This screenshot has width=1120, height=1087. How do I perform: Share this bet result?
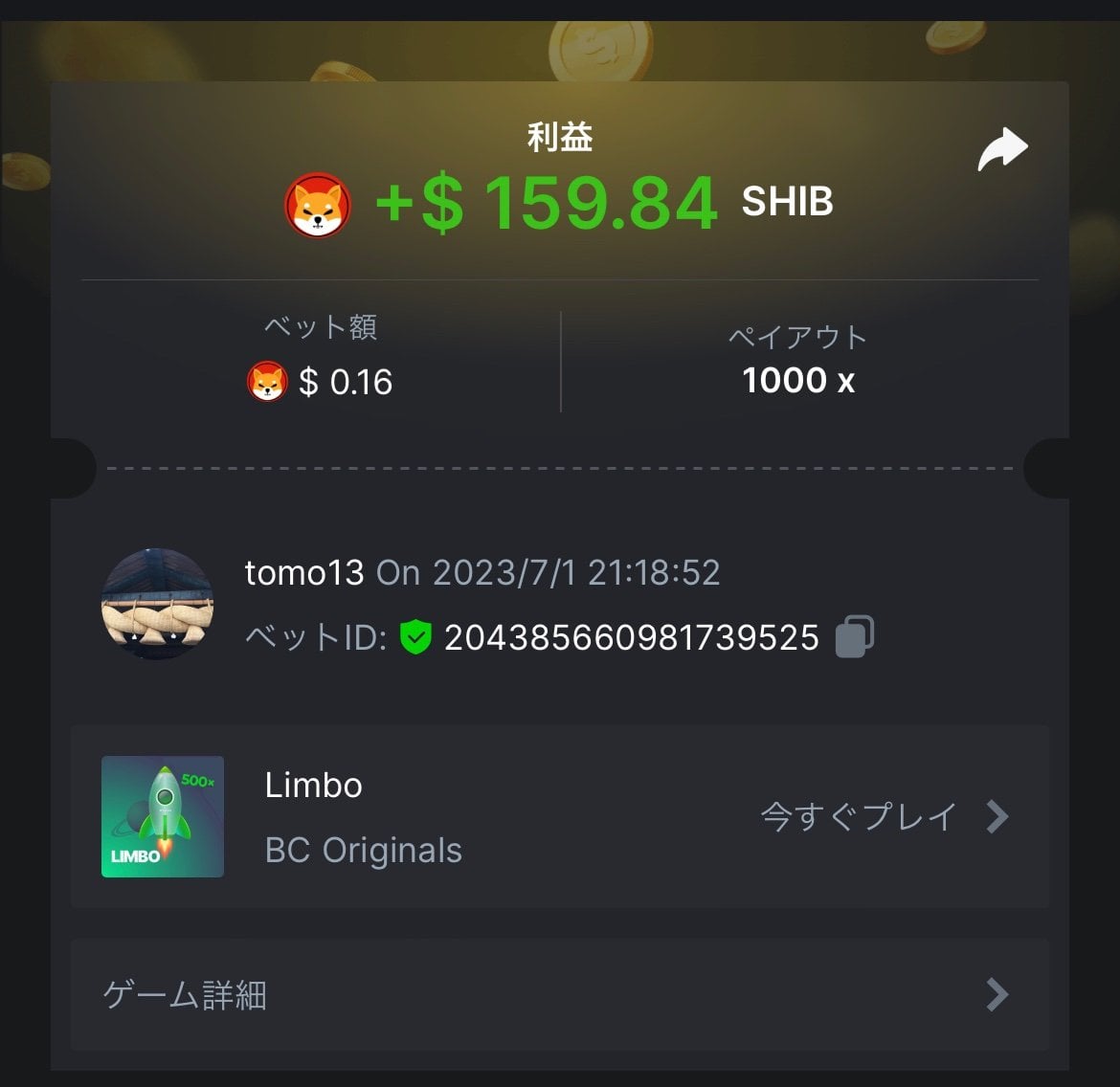coord(1002,150)
